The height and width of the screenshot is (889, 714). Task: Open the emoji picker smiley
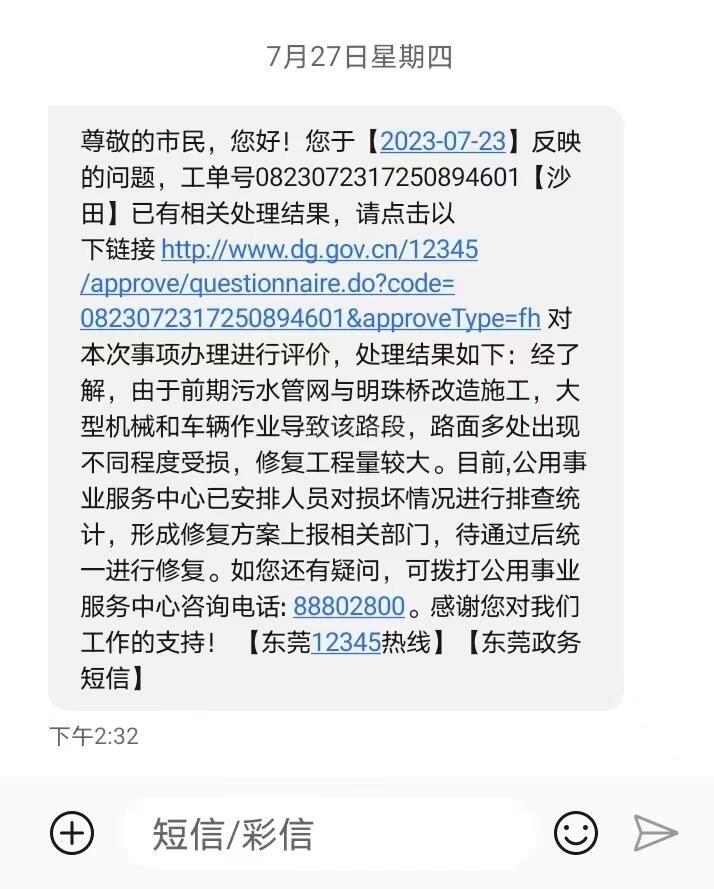point(575,832)
